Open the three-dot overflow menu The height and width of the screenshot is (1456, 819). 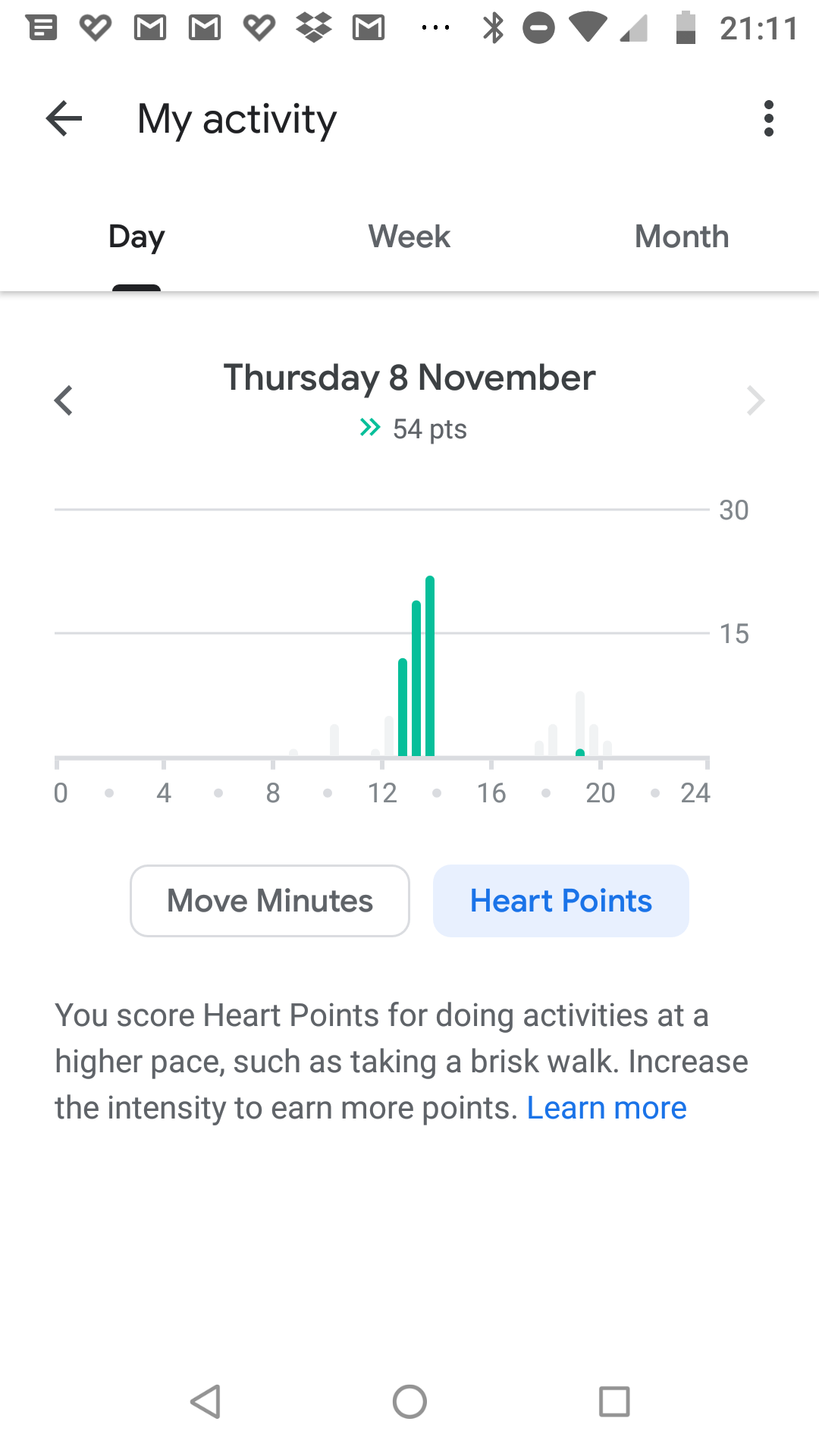point(769,118)
